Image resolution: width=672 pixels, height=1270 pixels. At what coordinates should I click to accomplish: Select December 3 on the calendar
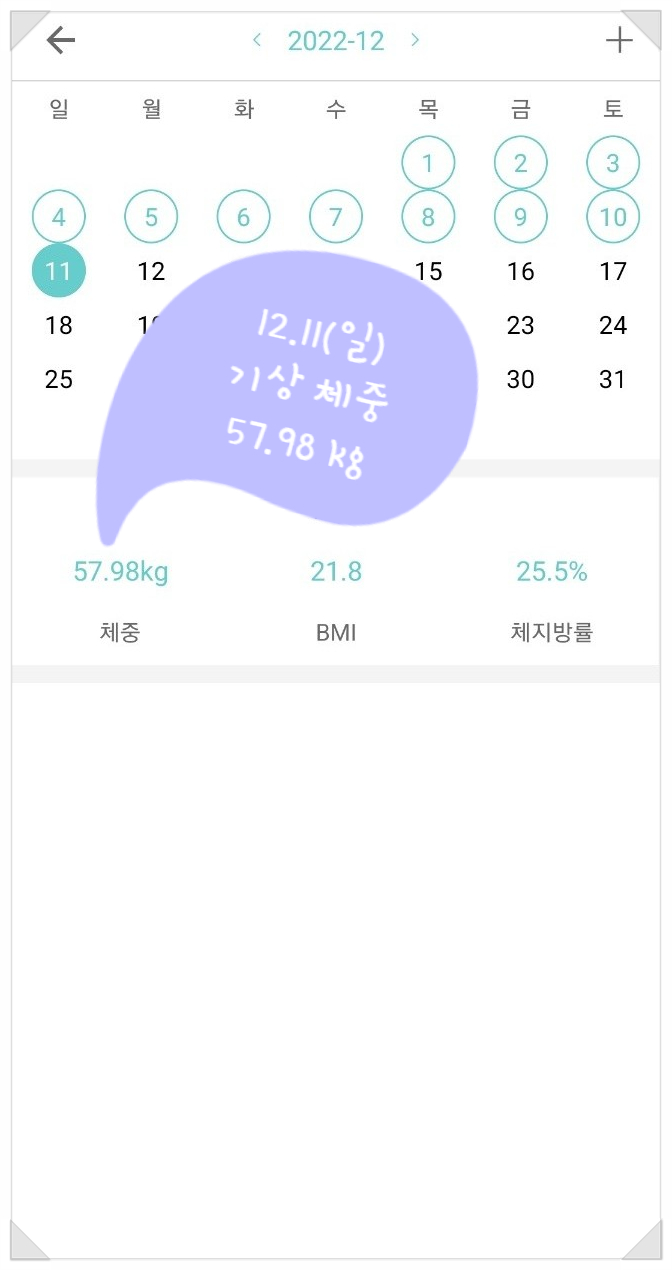[x=613, y=163]
